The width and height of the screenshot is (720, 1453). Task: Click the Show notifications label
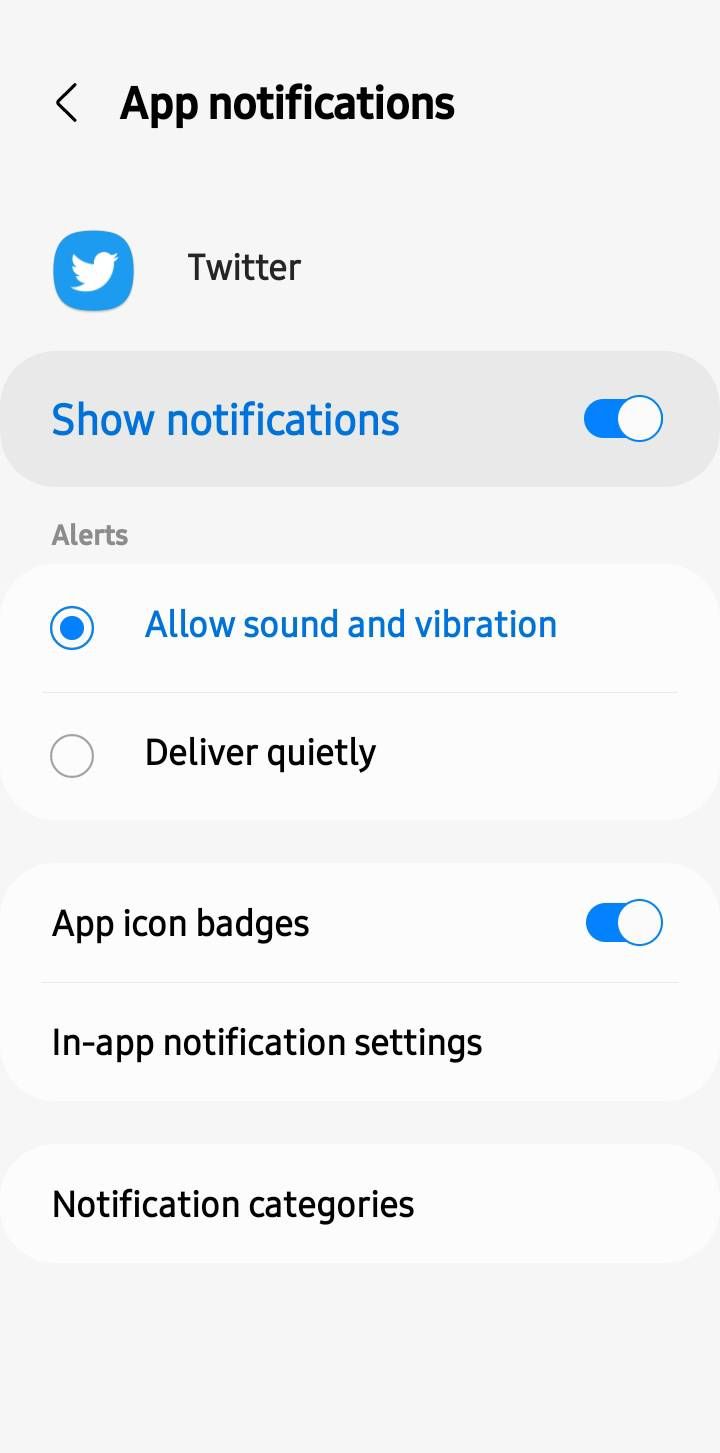point(225,418)
